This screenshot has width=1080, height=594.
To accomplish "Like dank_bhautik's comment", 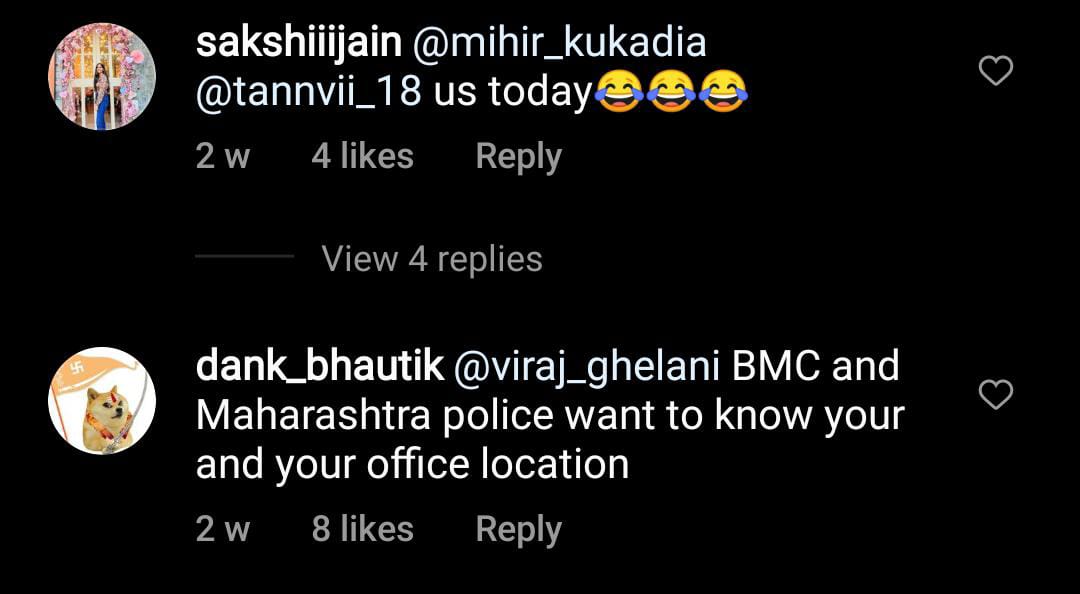I will (995, 395).
